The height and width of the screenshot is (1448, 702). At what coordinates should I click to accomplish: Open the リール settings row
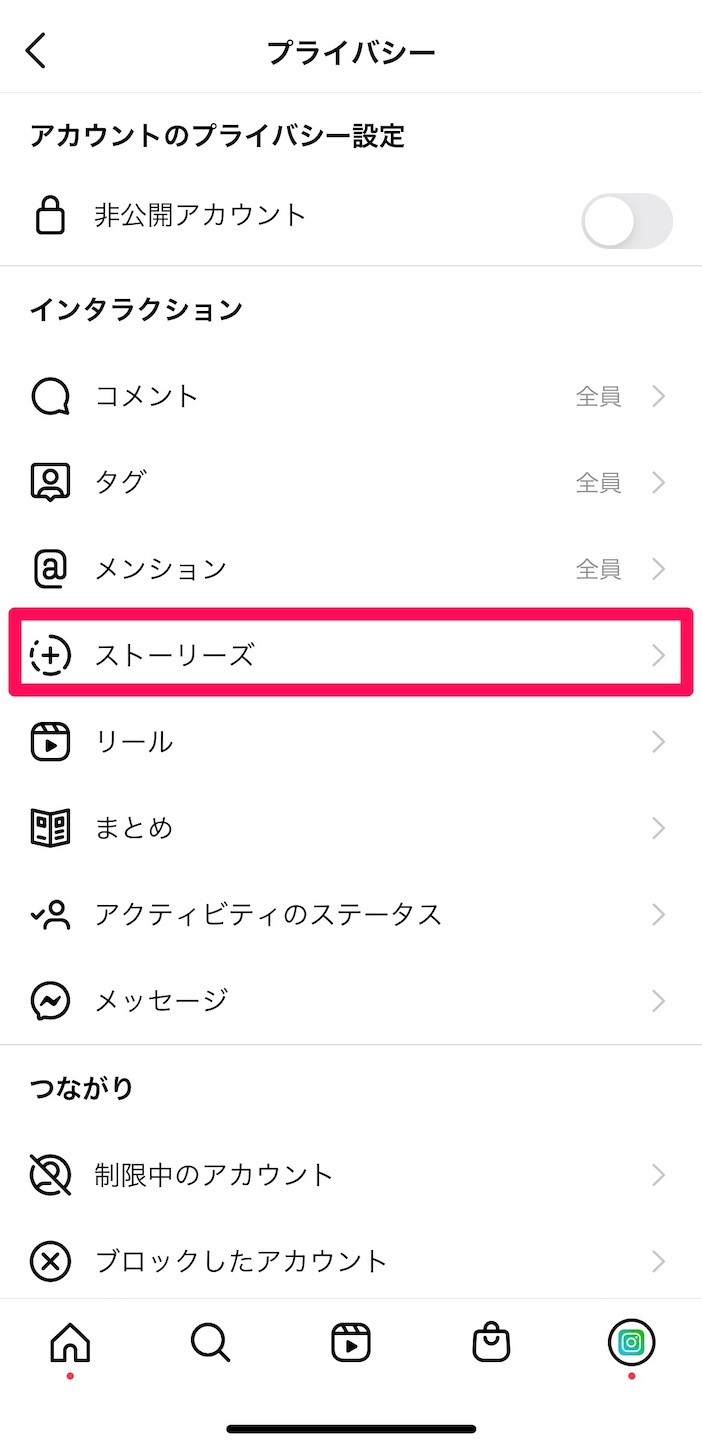tap(350, 742)
